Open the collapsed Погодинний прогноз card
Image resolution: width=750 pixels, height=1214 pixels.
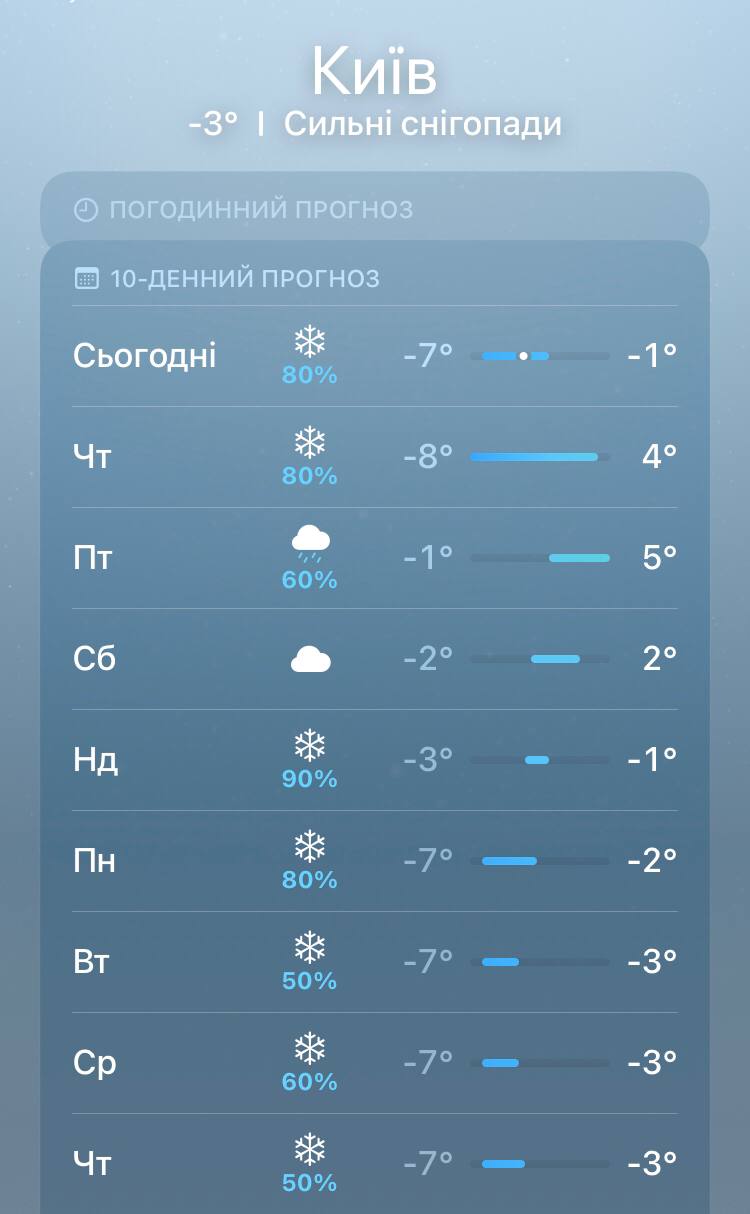[374, 210]
